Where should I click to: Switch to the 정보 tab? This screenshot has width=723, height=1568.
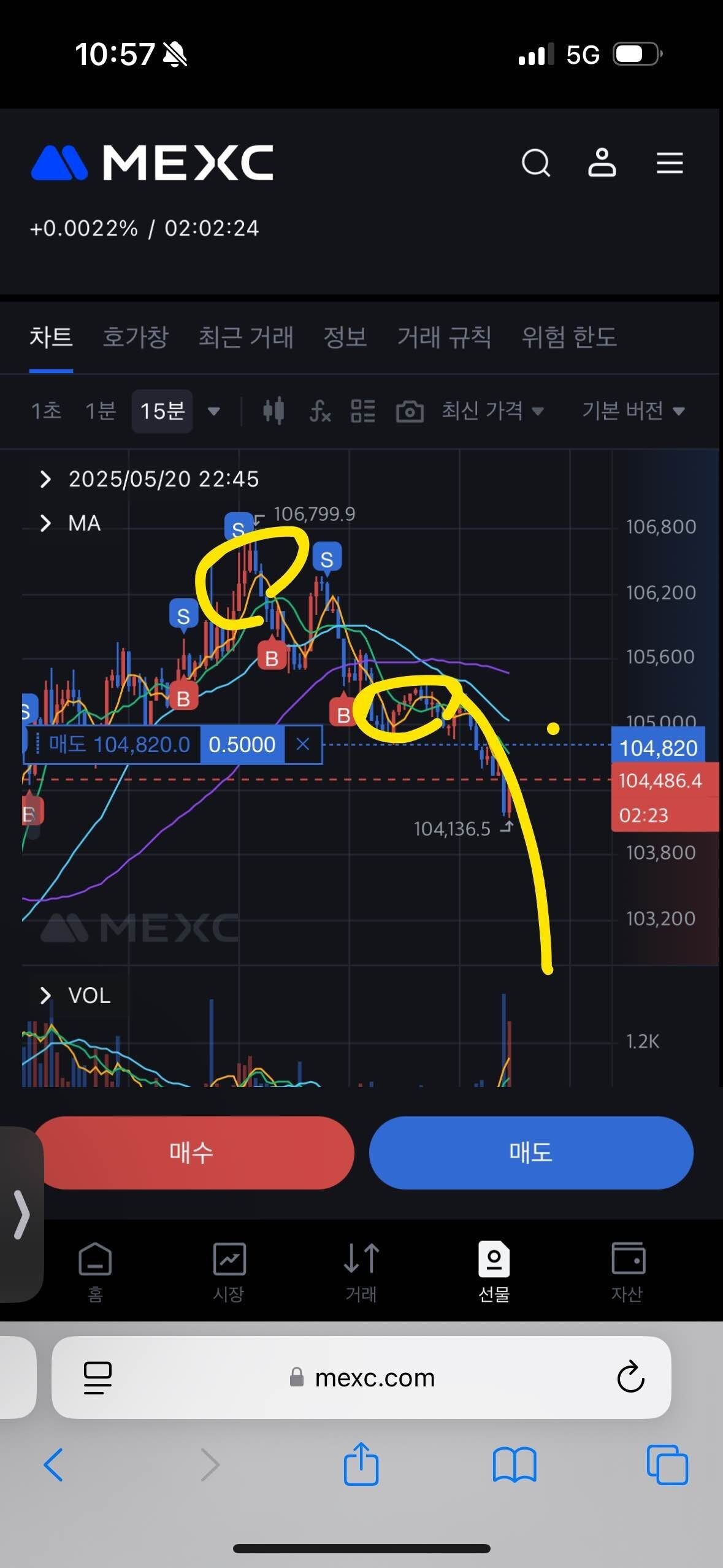tap(345, 337)
